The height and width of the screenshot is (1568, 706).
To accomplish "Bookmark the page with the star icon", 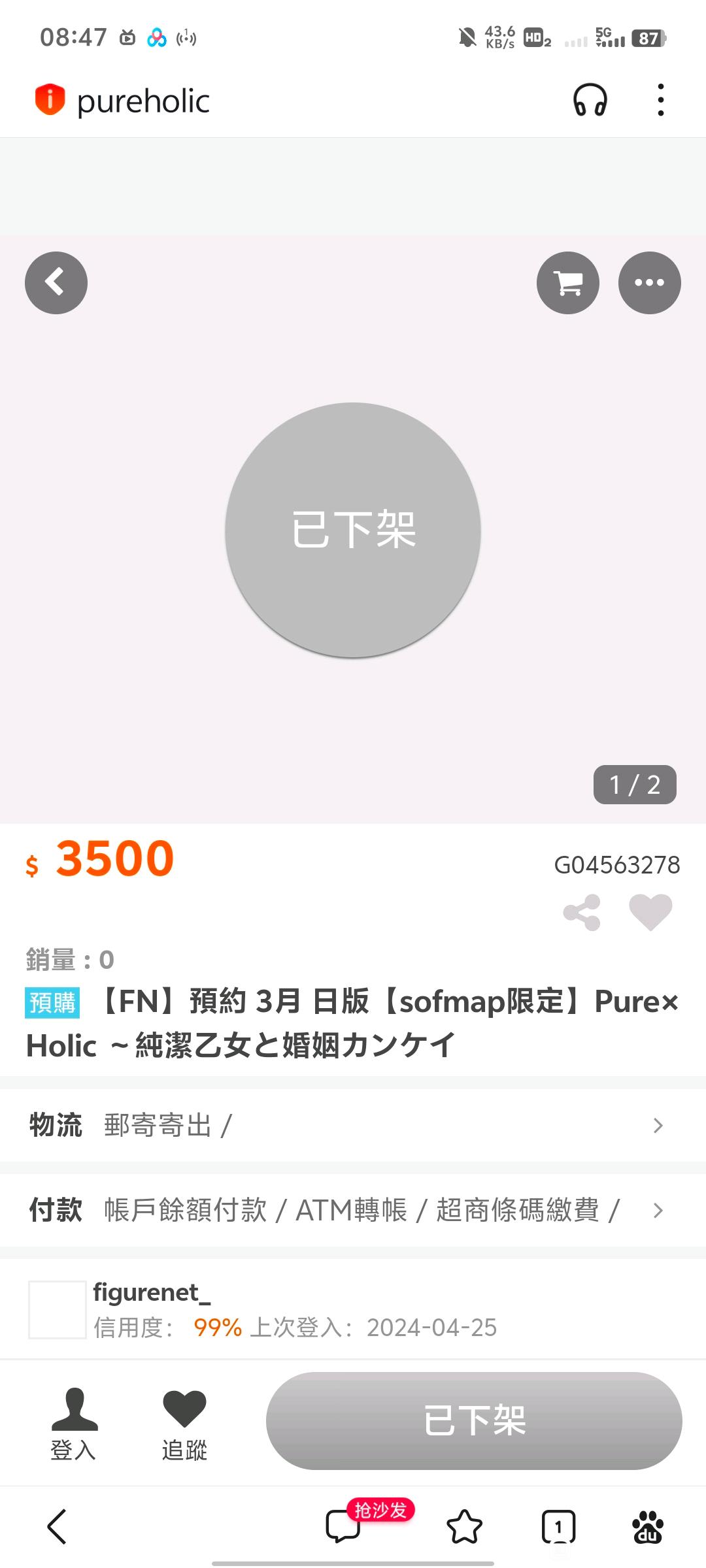I will [464, 1527].
